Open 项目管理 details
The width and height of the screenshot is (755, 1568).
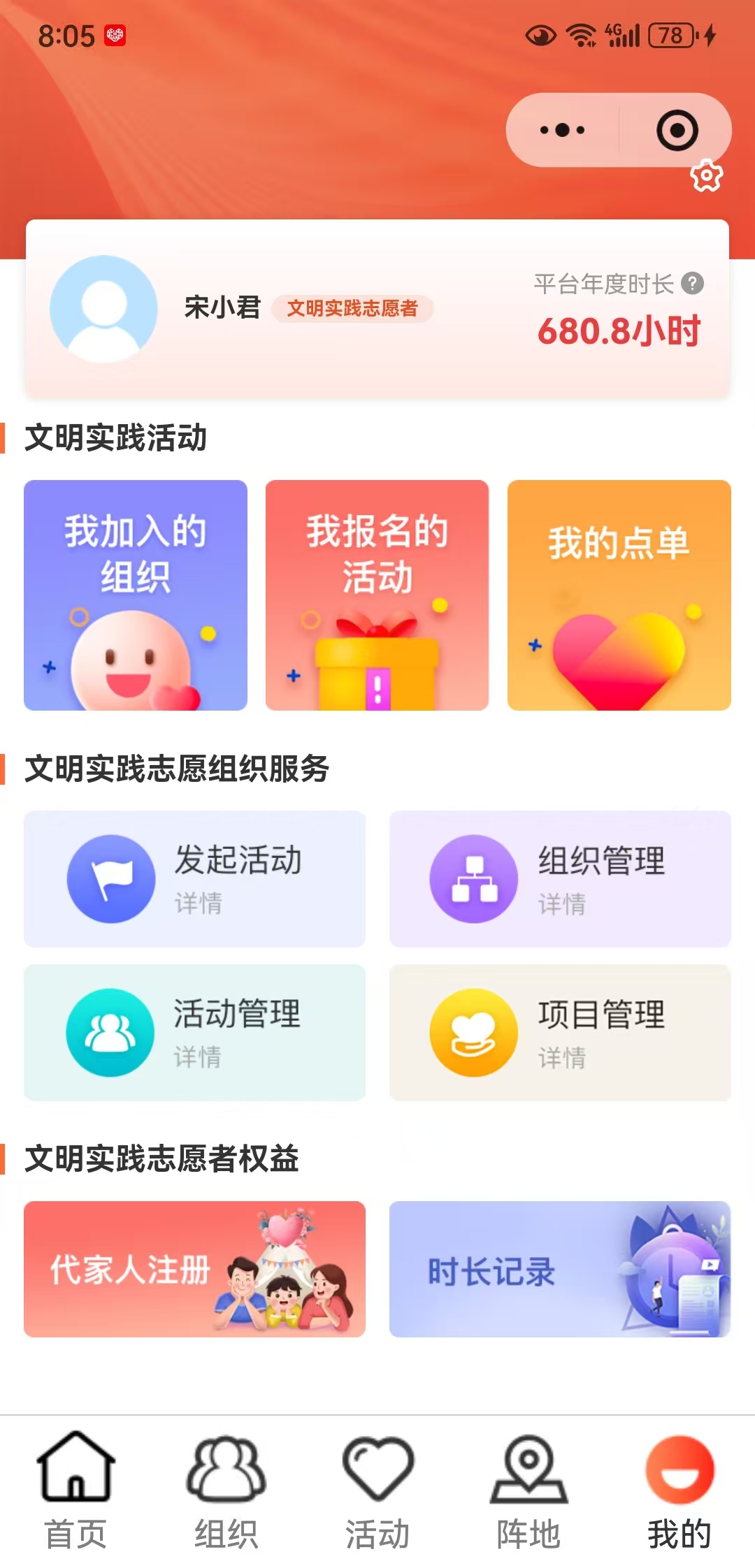tap(560, 1032)
